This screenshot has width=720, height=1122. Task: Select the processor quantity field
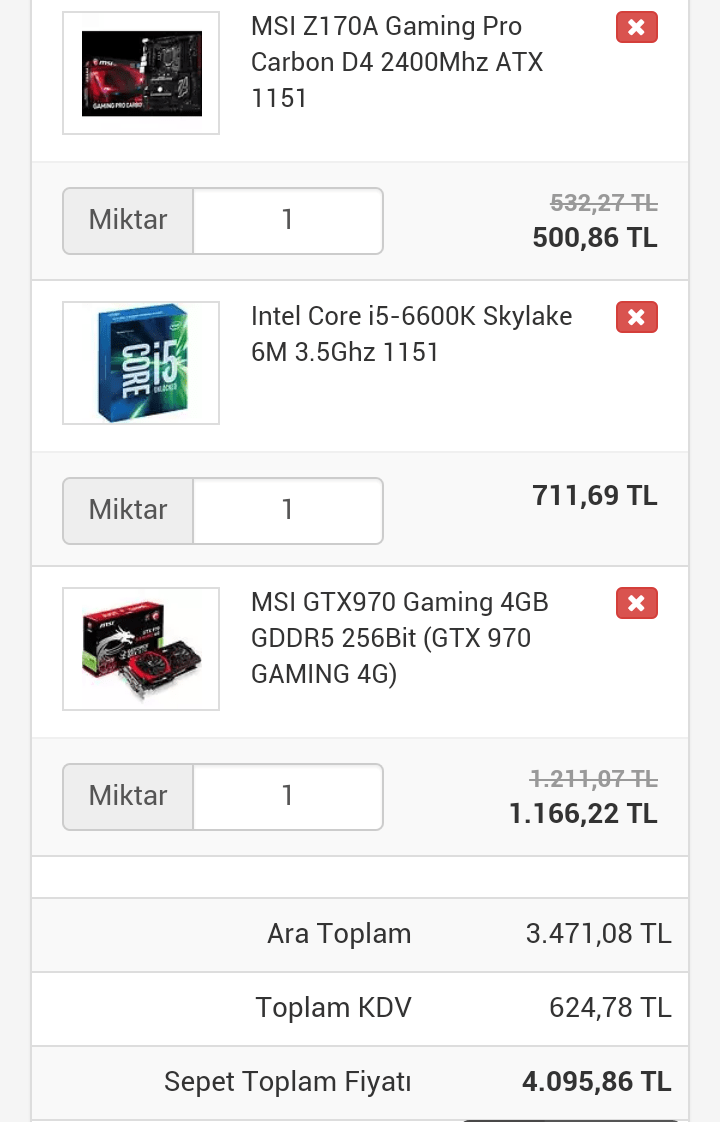[x=288, y=510]
